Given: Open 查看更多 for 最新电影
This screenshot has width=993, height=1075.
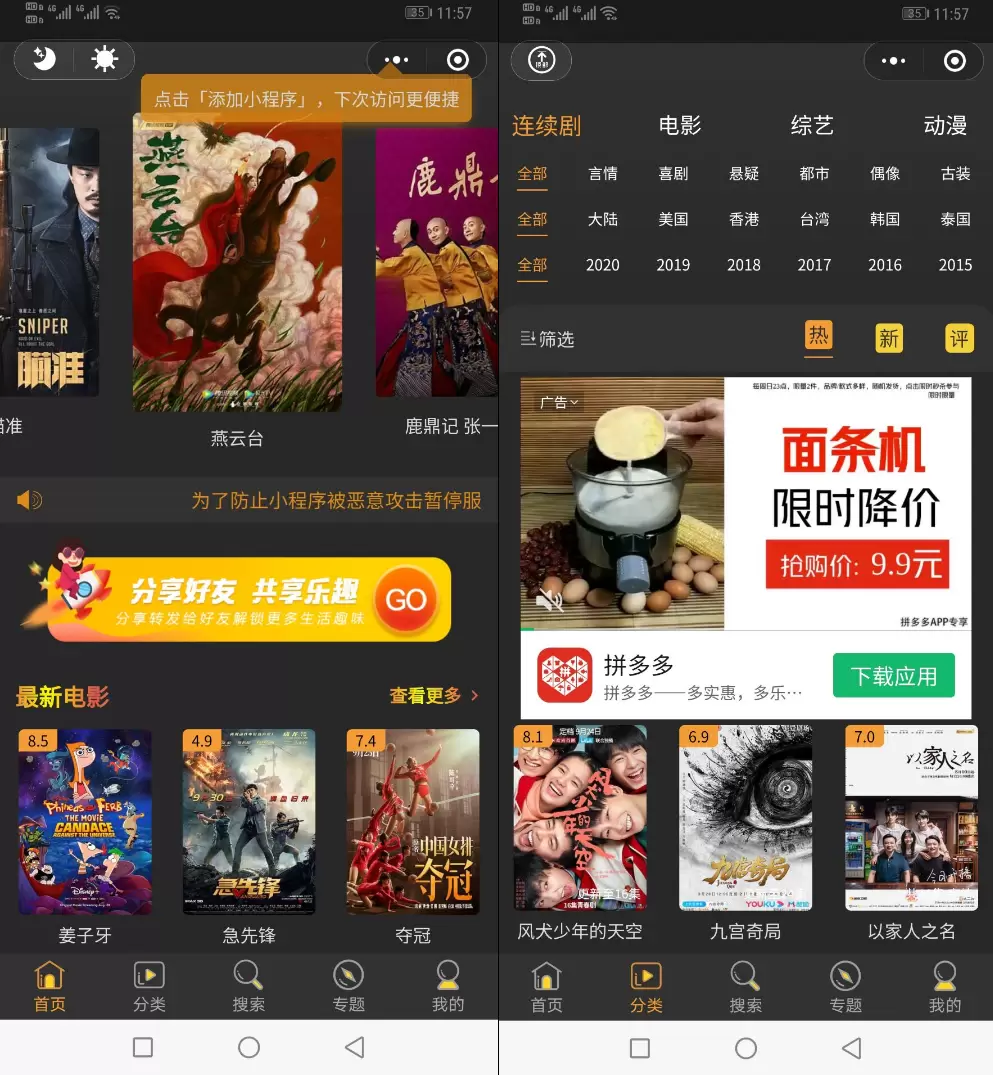Looking at the screenshot, I should click(x=434, y=695).
